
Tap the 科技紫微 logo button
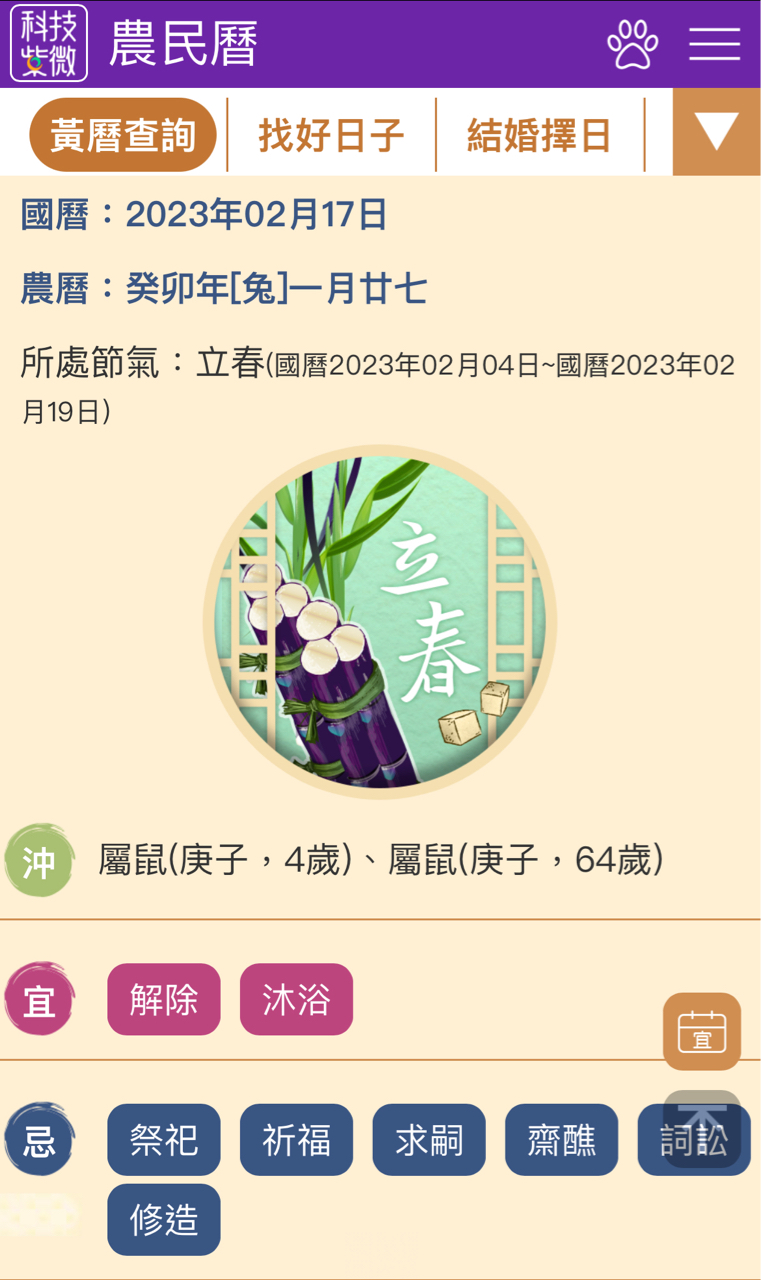click(x=49, y=44)
